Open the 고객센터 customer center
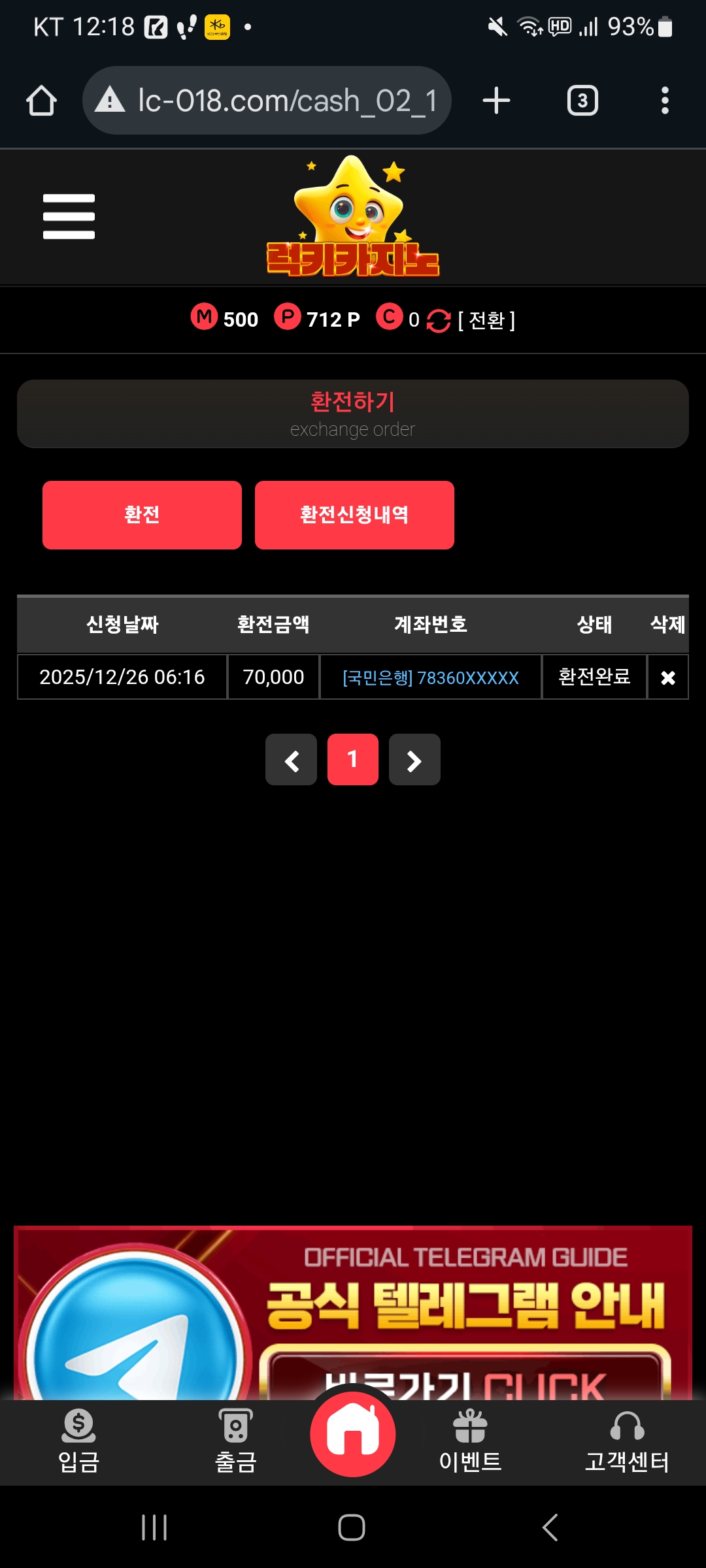Image resolution: width=706 pixels, height=1568 pixels. tap(627, 1443)
